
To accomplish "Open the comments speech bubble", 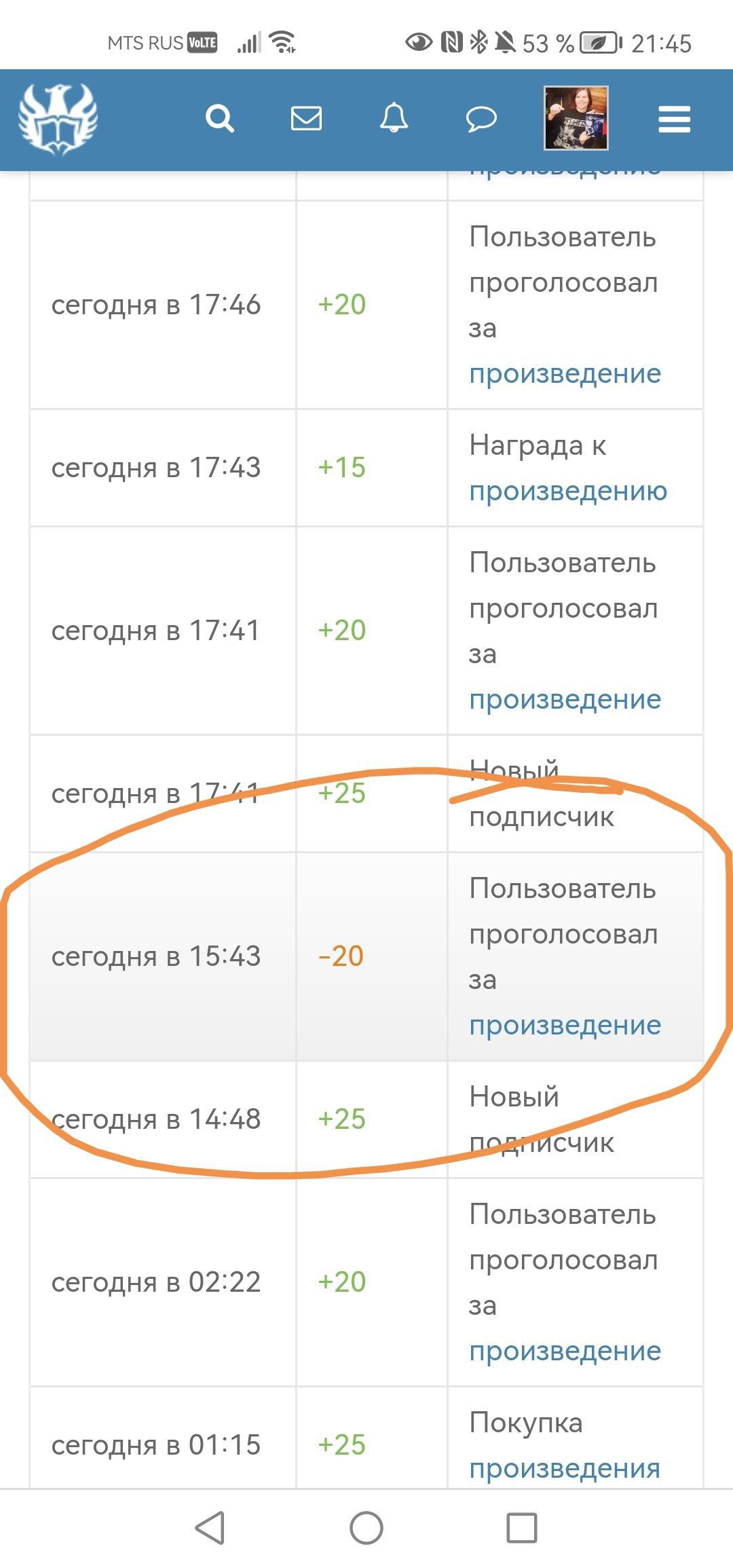I will point(481,119).
